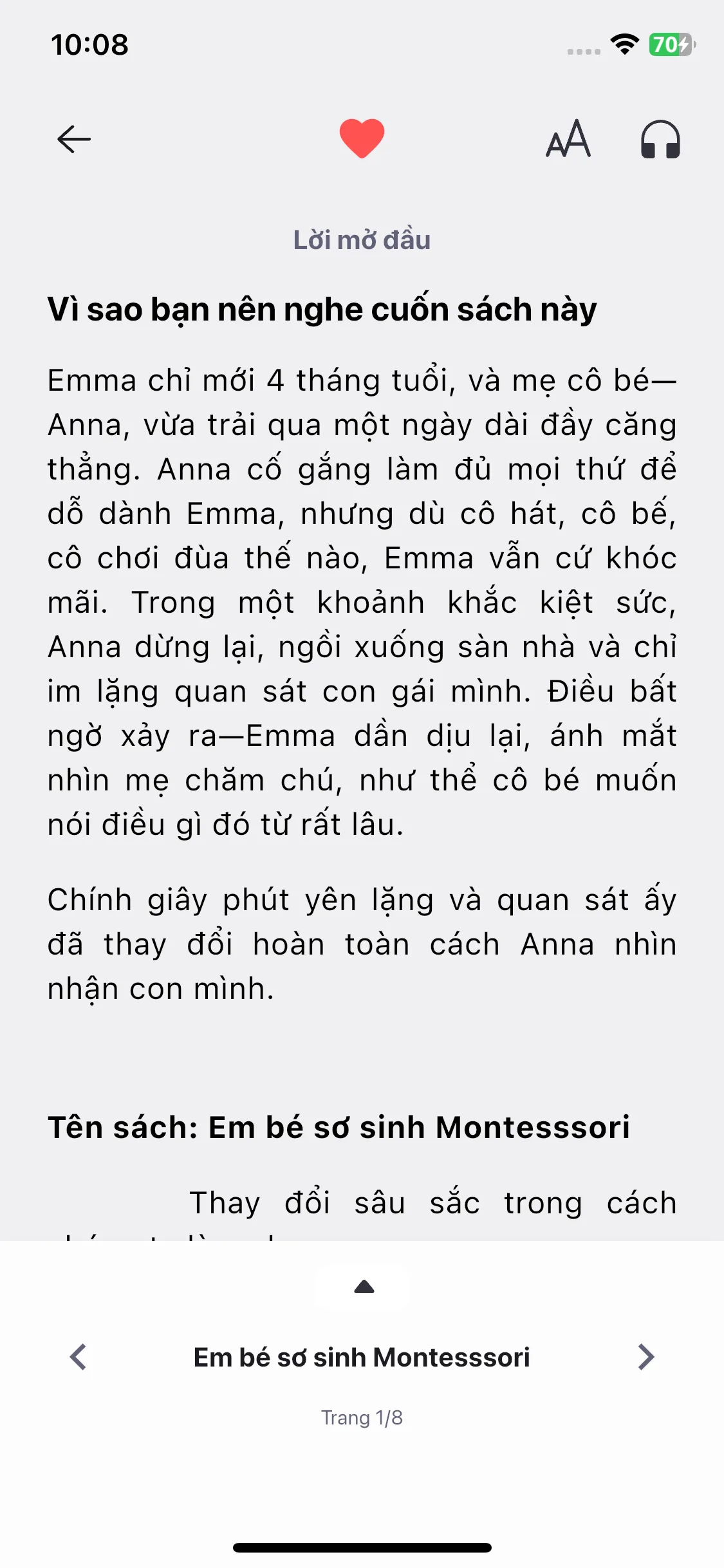724x1568 pixels.
Task: Go back using the arrow icon
Action: pyautogui.click(x=74, y=139)
